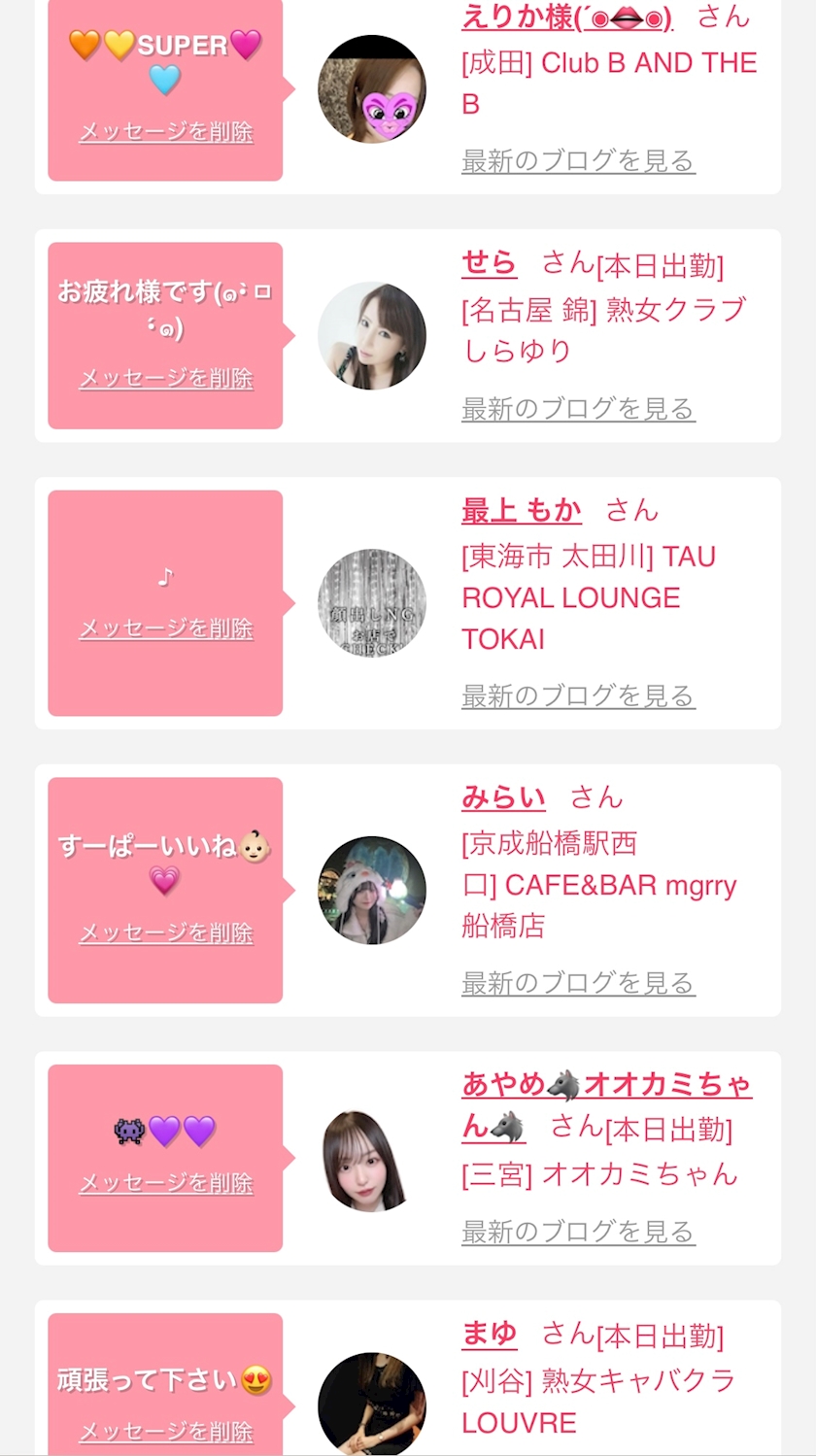View せら's latest blog
Viewport: 816px width, 1456px height.
coord(578,409)
